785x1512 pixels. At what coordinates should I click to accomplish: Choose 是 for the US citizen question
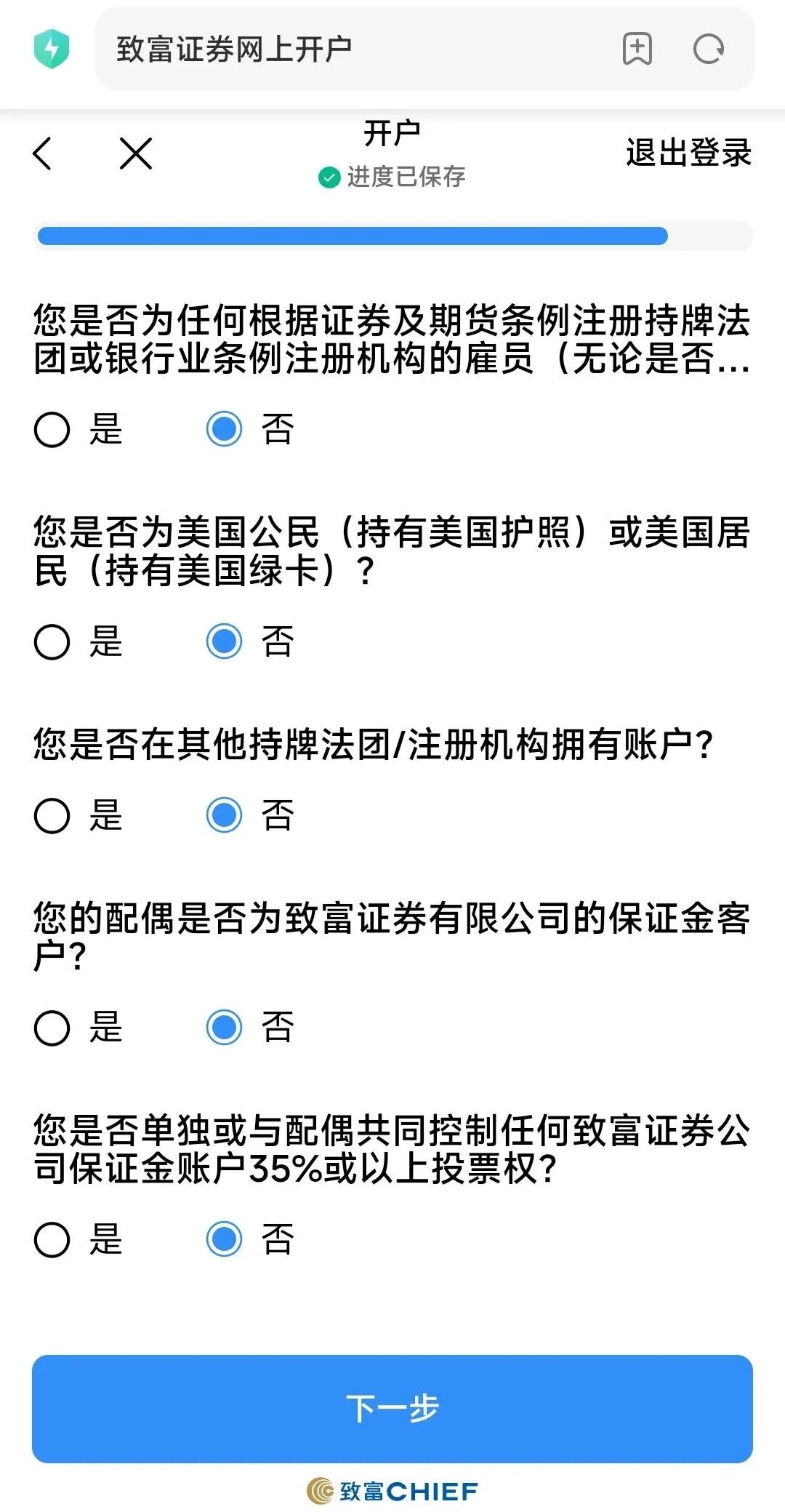tap(52, 641)
